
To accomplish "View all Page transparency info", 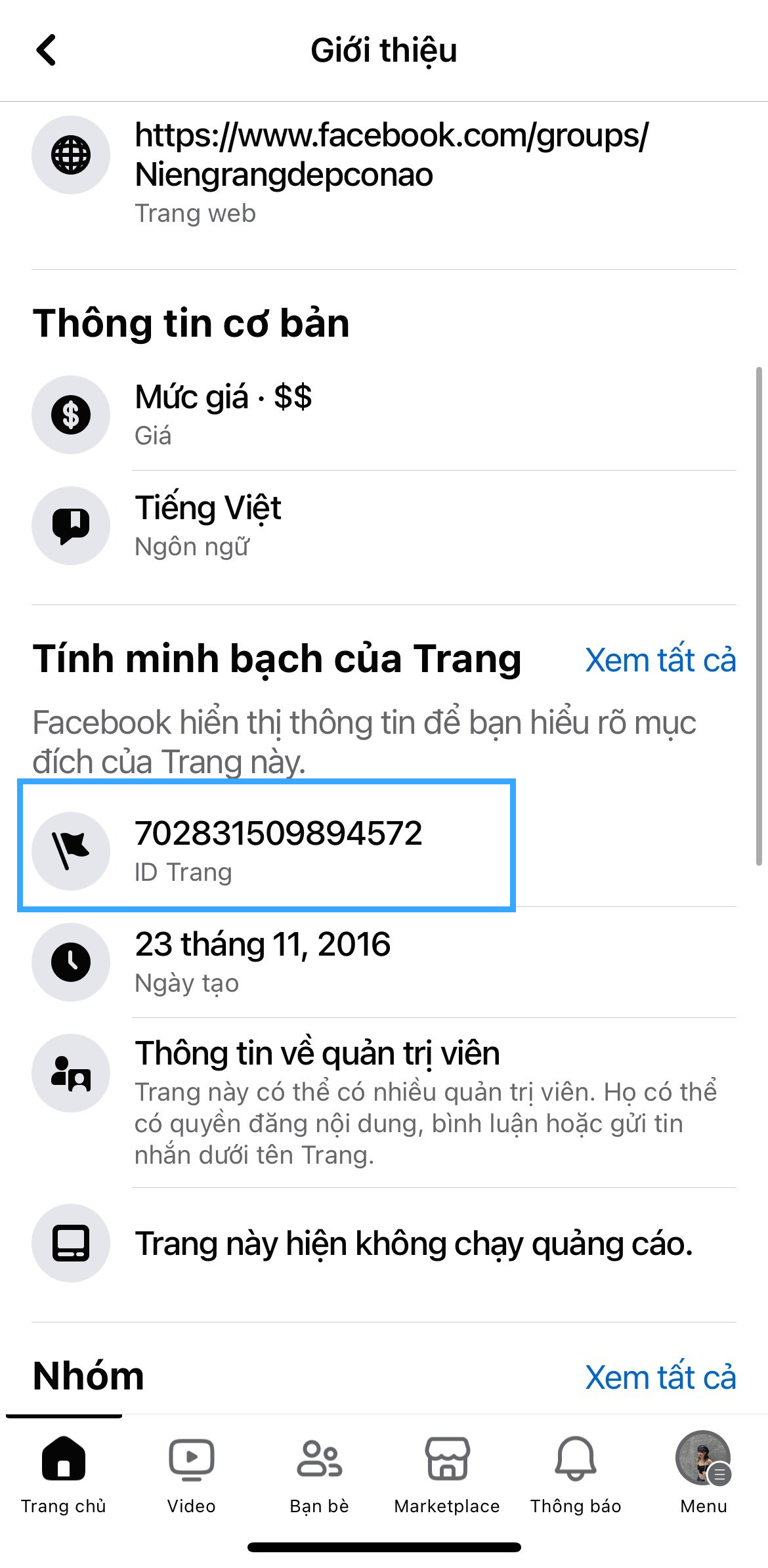I will point(660,660).
